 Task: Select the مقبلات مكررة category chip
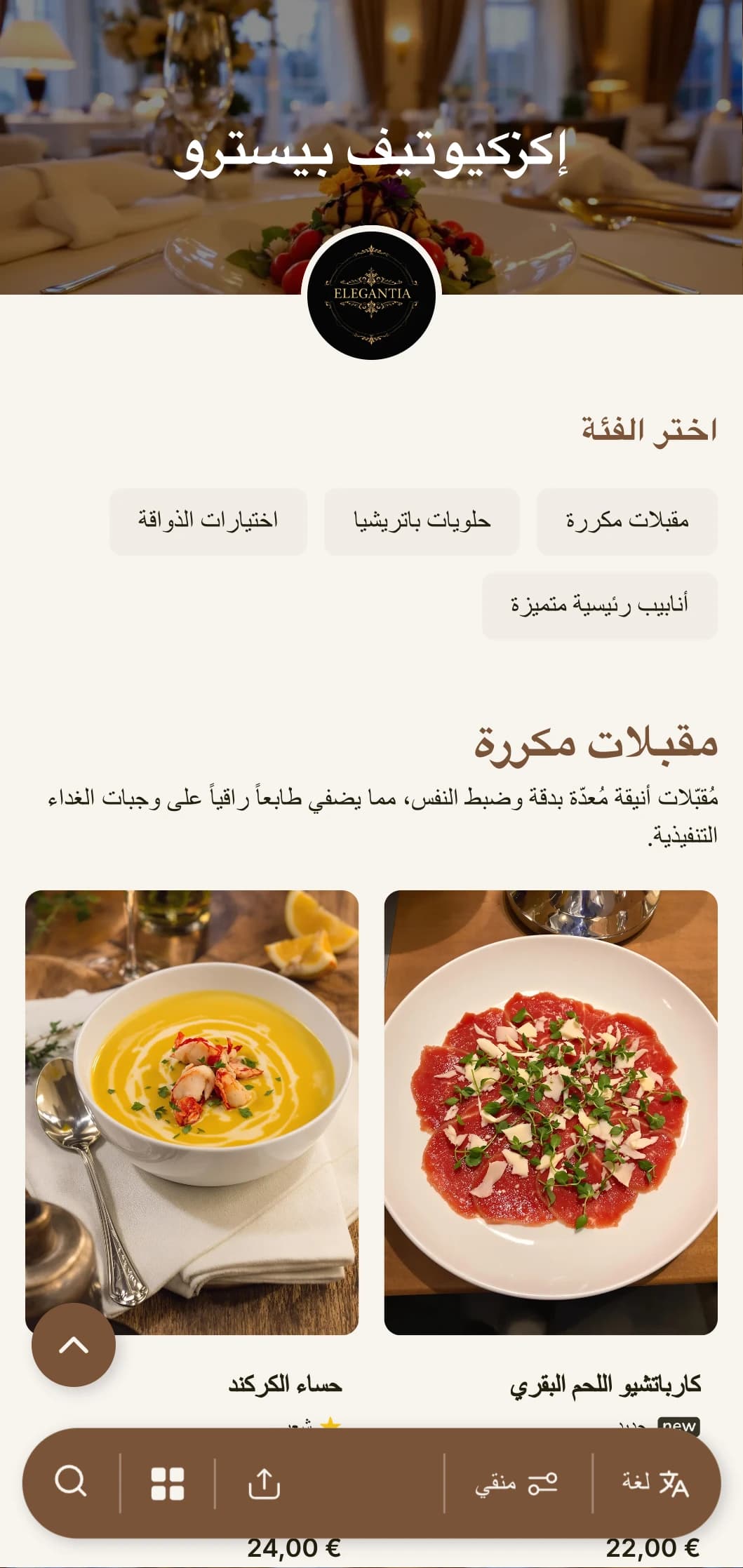coord(627,521)
